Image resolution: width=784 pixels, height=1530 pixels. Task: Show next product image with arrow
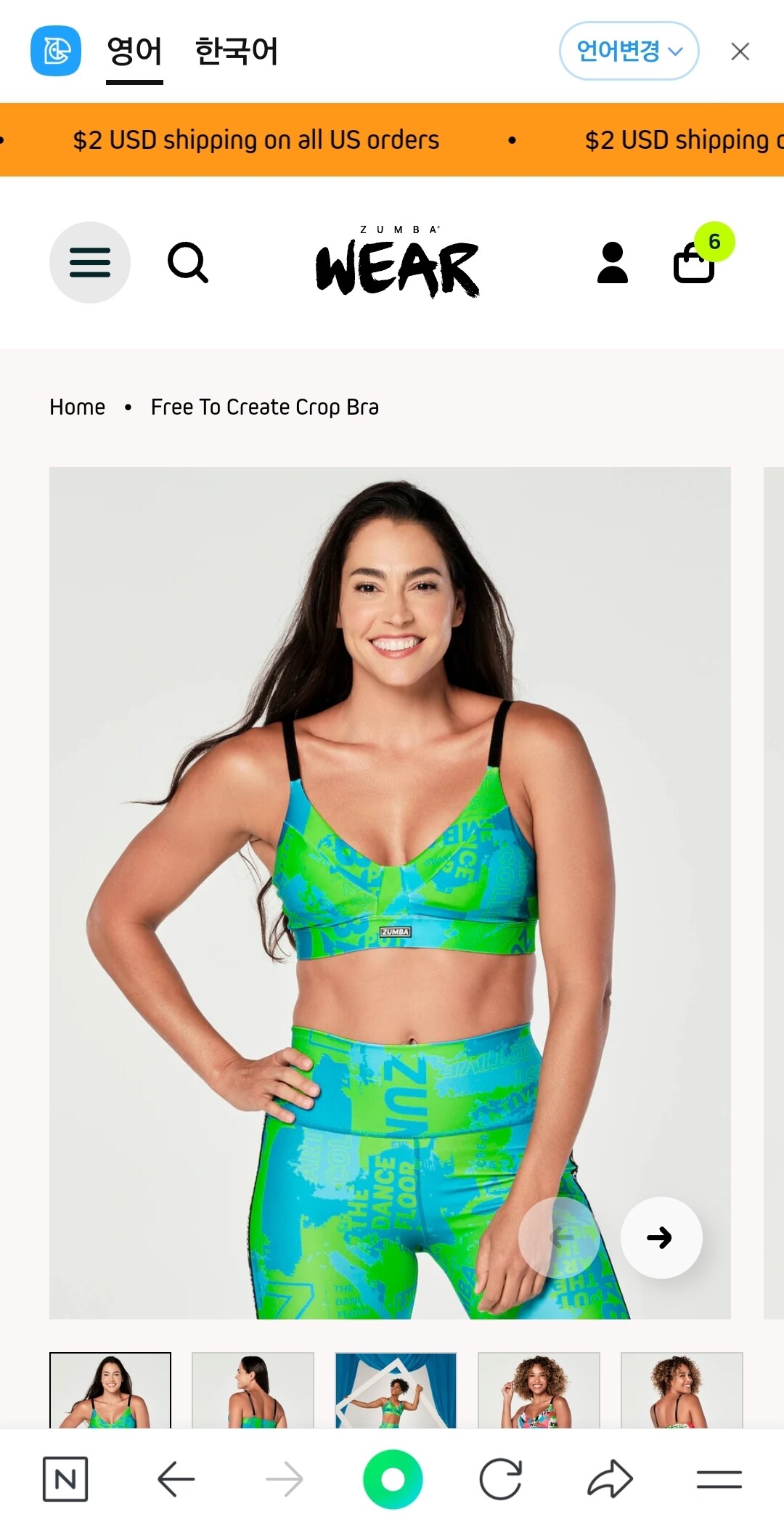(661, 1237)
